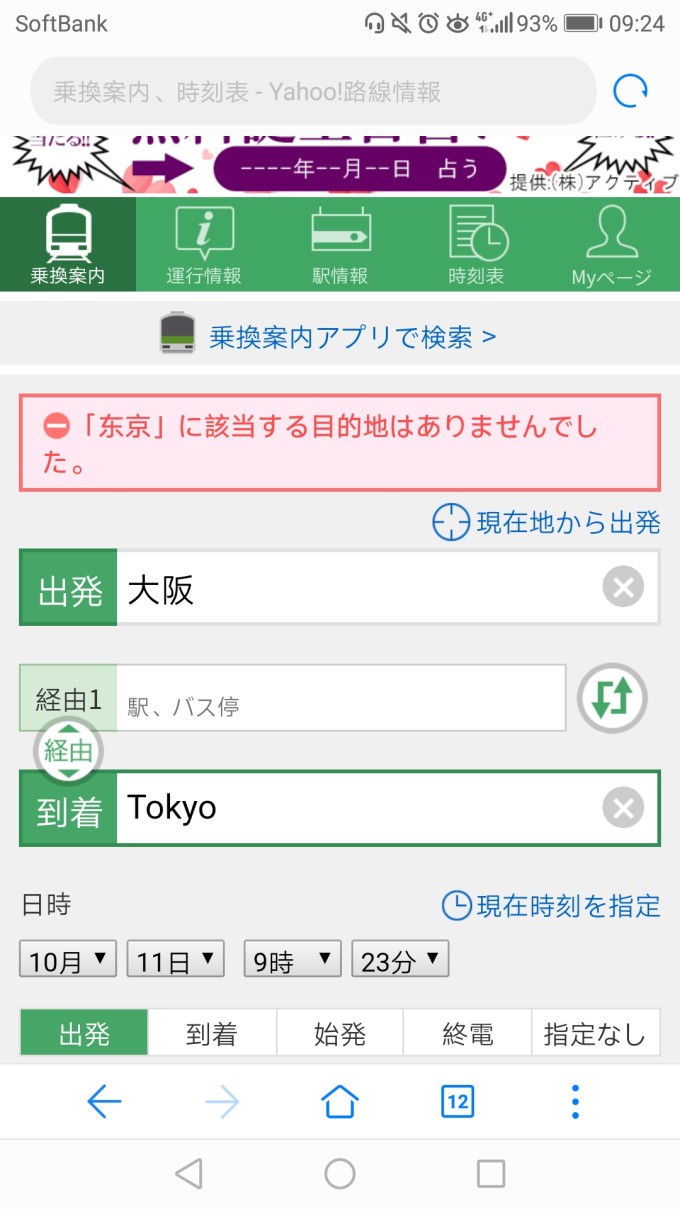This screenshot has width=680, height=1209.
Task: Open the 乗換案内アプリで検索 link
Action: click(x=352, y=337)
